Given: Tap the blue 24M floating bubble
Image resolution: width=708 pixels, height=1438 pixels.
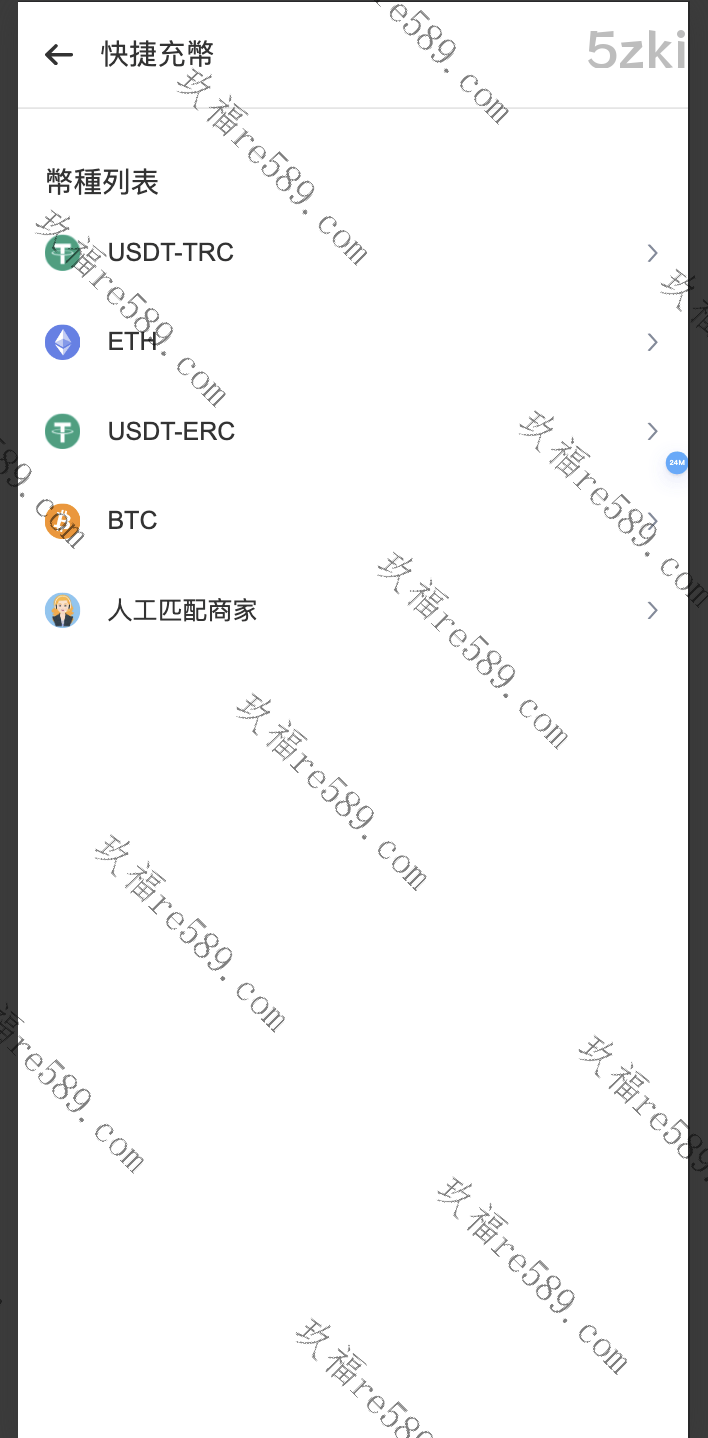Looking at the screenshot, I should tap(677, 463).
